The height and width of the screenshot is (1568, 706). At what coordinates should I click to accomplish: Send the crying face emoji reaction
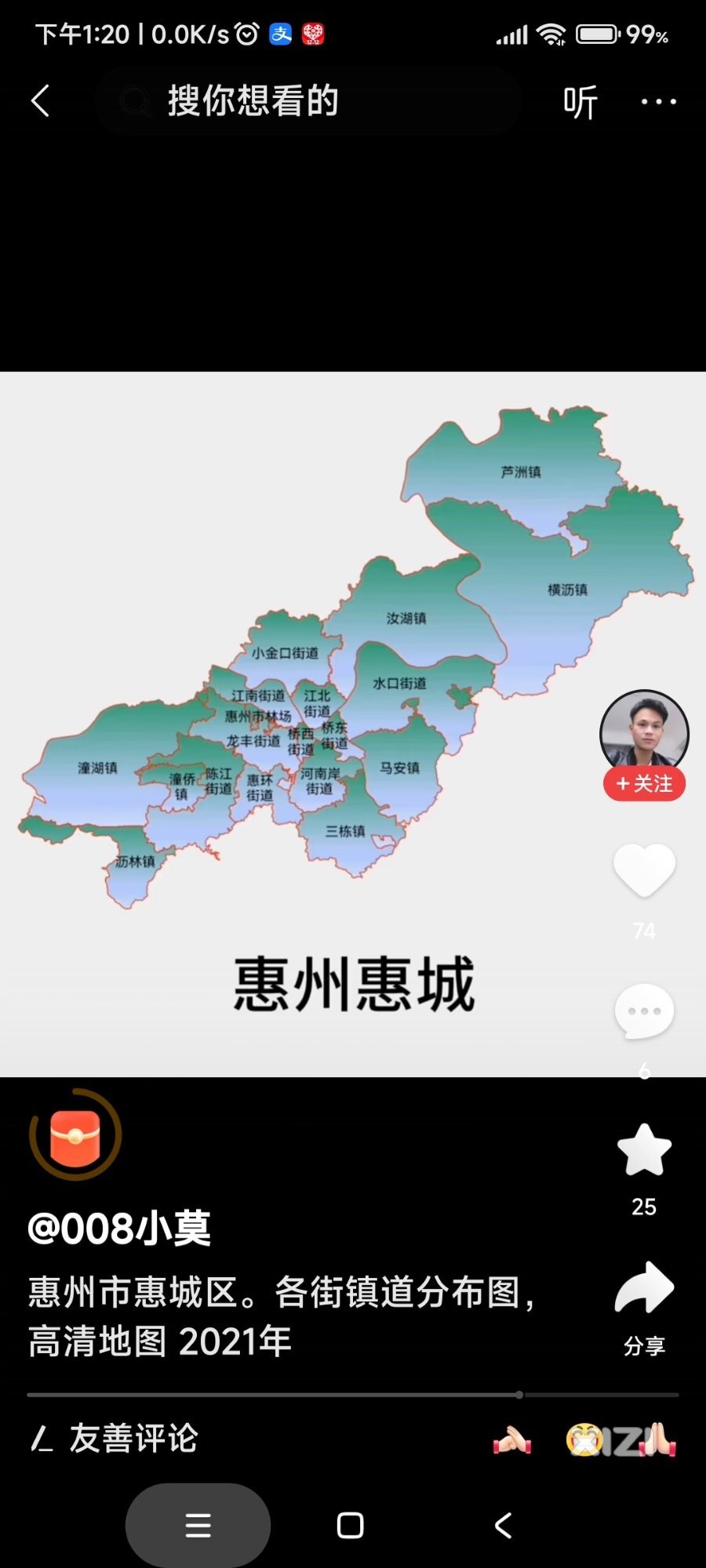coord(584,1441)
